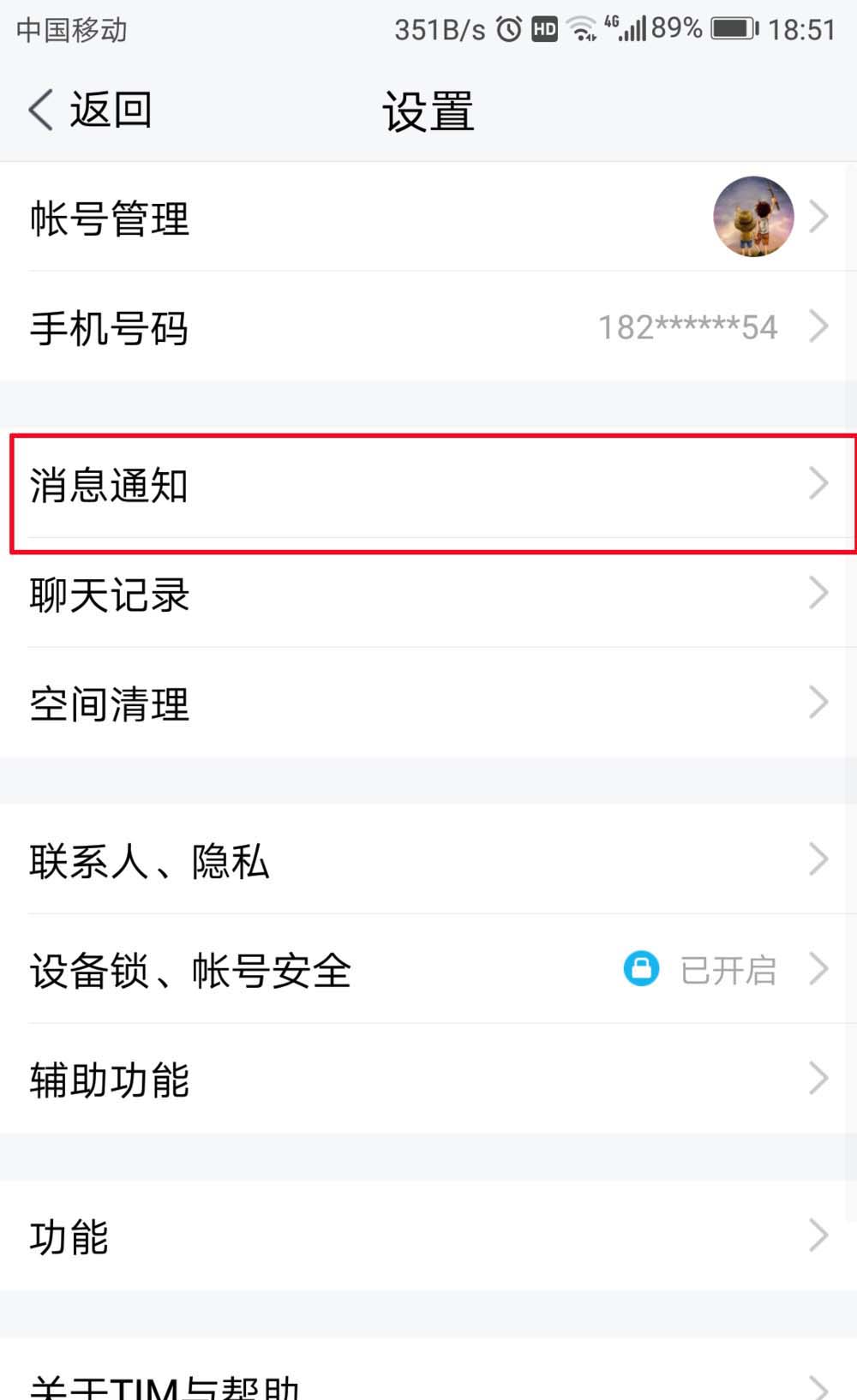The image size is (857, 1400).
Task: Open 联系人、隐私 settings
Action: pos(428,860)
